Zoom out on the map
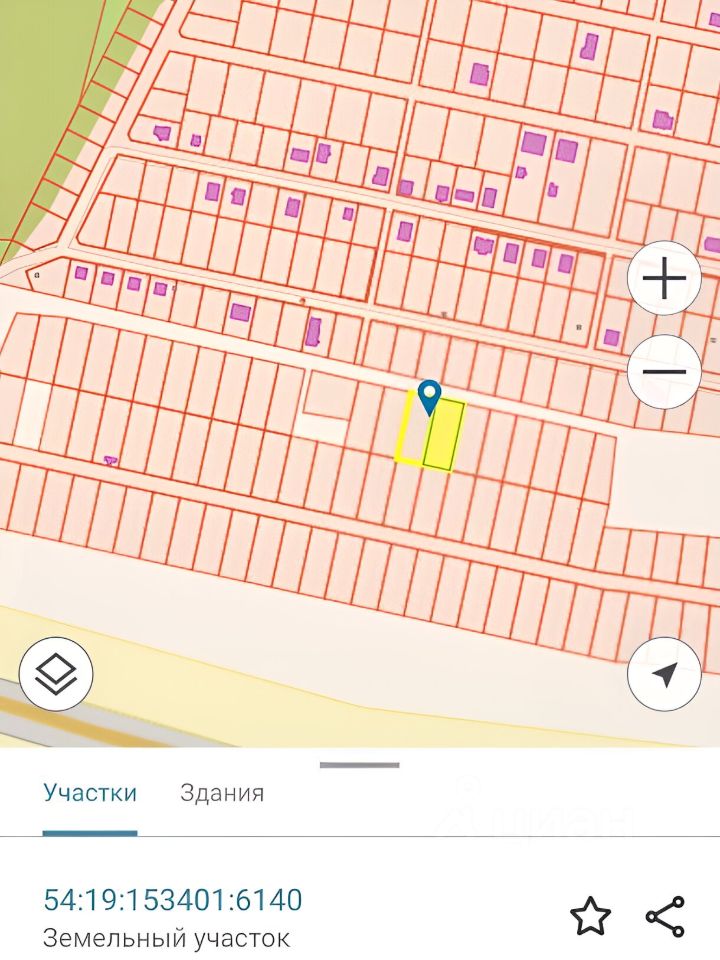The image size is (720, 960). pyautogui.click(x=664, y=371)
